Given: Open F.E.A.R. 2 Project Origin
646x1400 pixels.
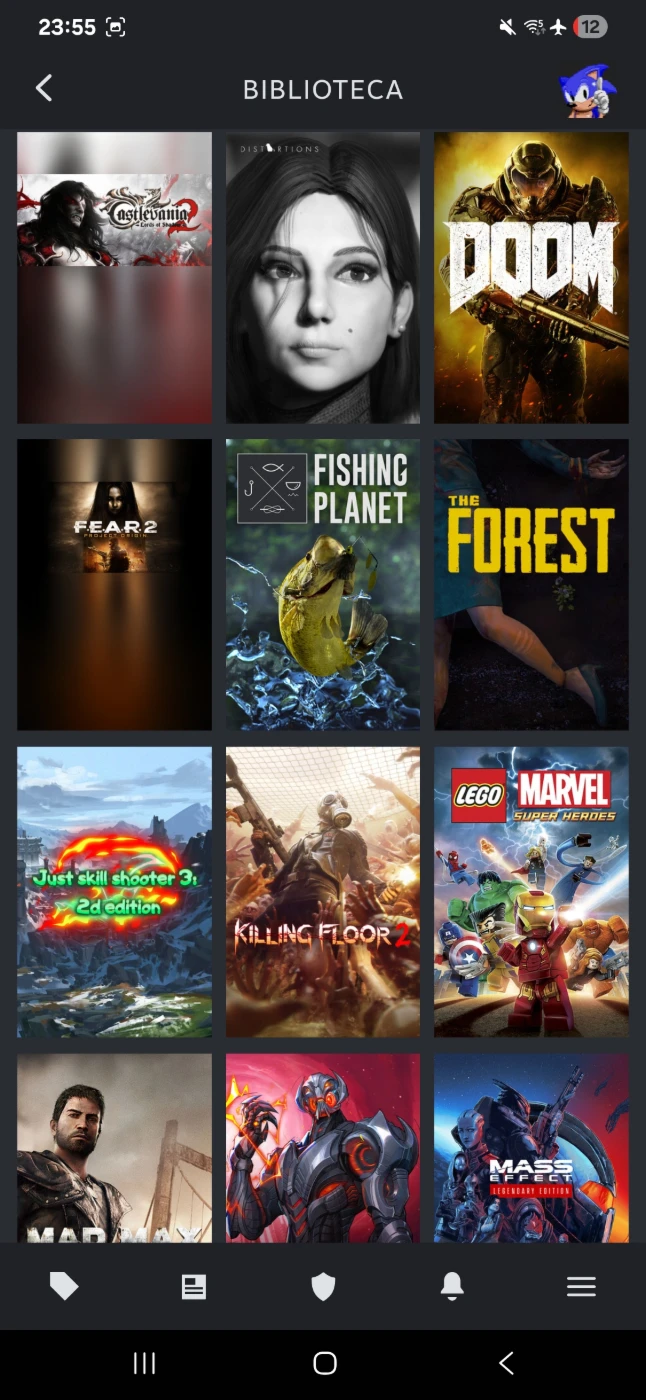Looking at the screenshot, I should (x=114, y=584).
